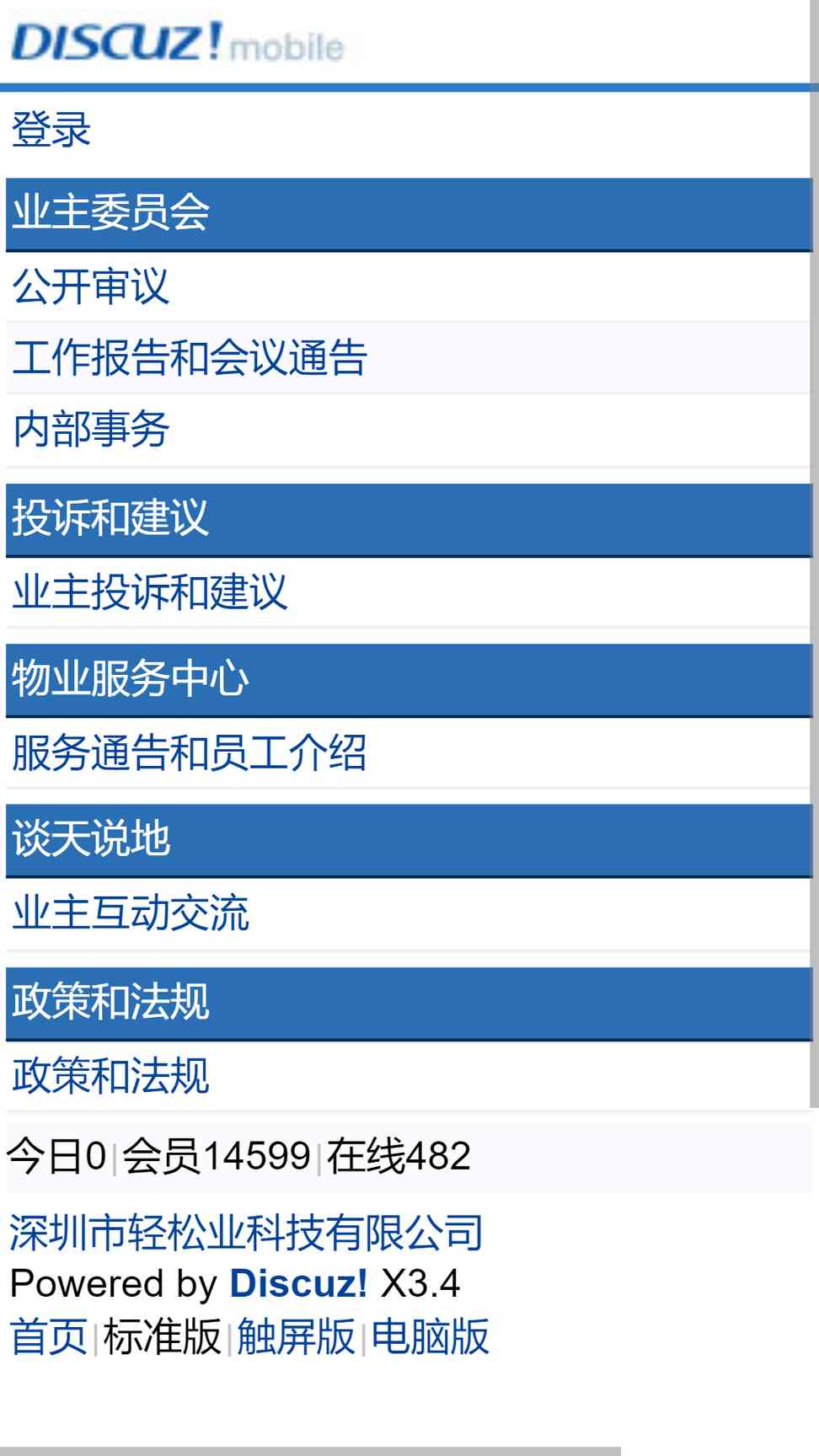Switch to 电脑版 desktop version
The width and height of the screenshot is (819, 1456).
[430, 1336]
